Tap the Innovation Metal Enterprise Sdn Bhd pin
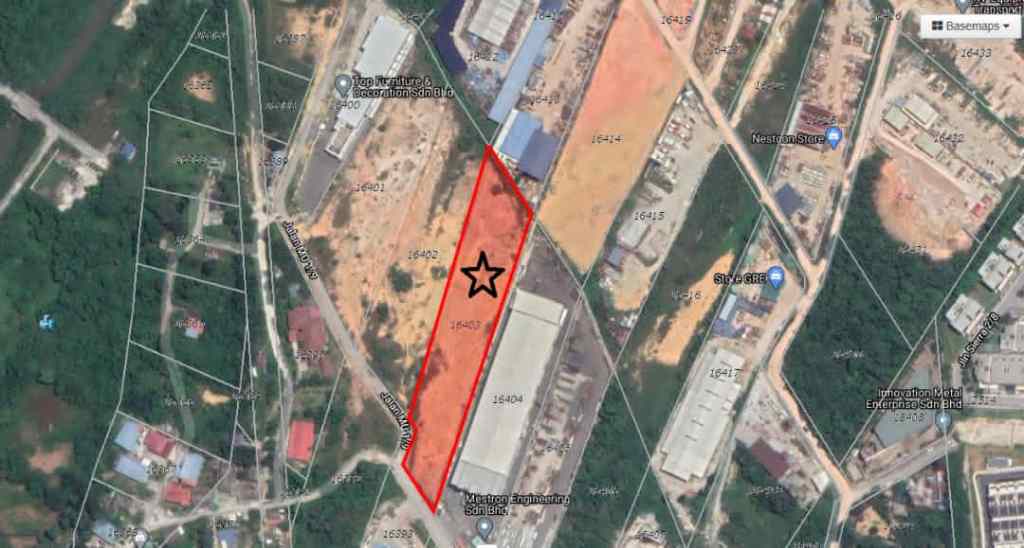This screenshot has width=1024, height=548. [x=942, y=421]
